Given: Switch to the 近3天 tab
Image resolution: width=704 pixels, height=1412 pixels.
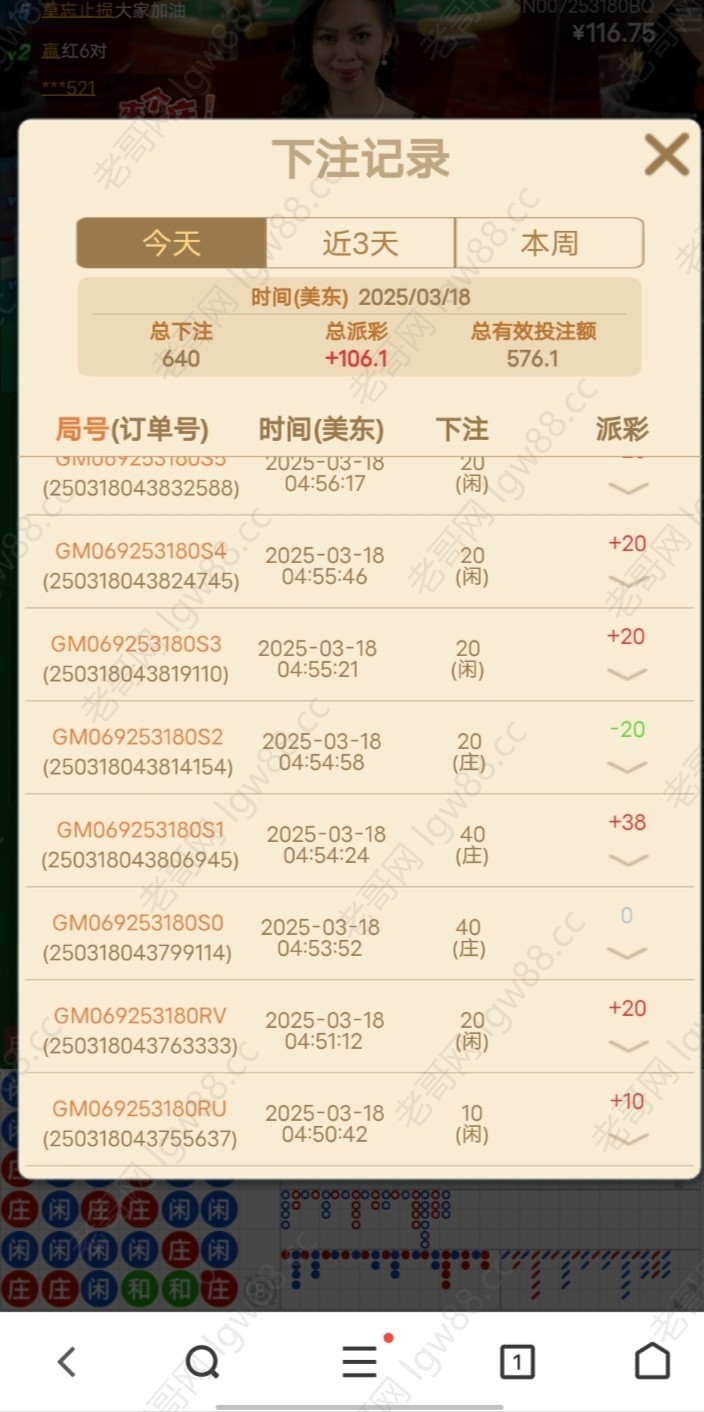Looking at the screenshot, I should [x=360, y=243].
